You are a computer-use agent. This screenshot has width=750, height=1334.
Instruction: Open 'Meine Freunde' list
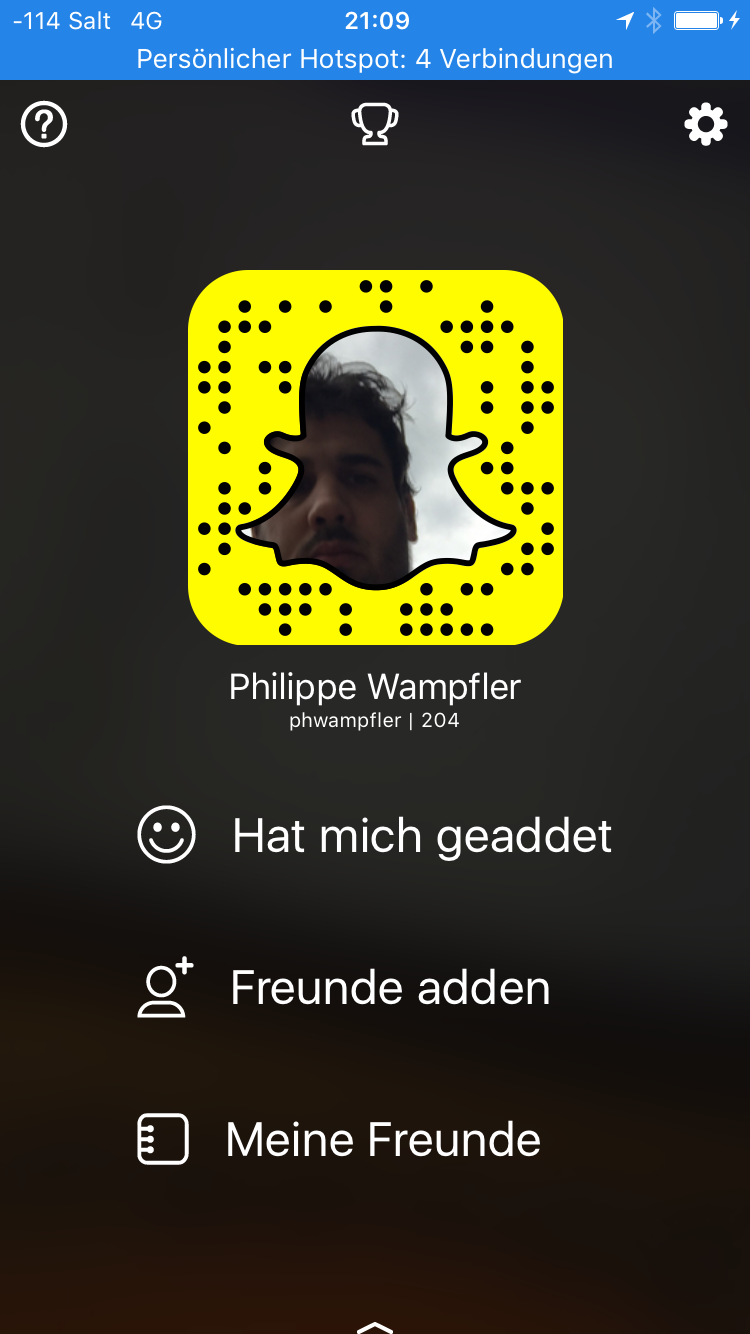(340, 1140)
